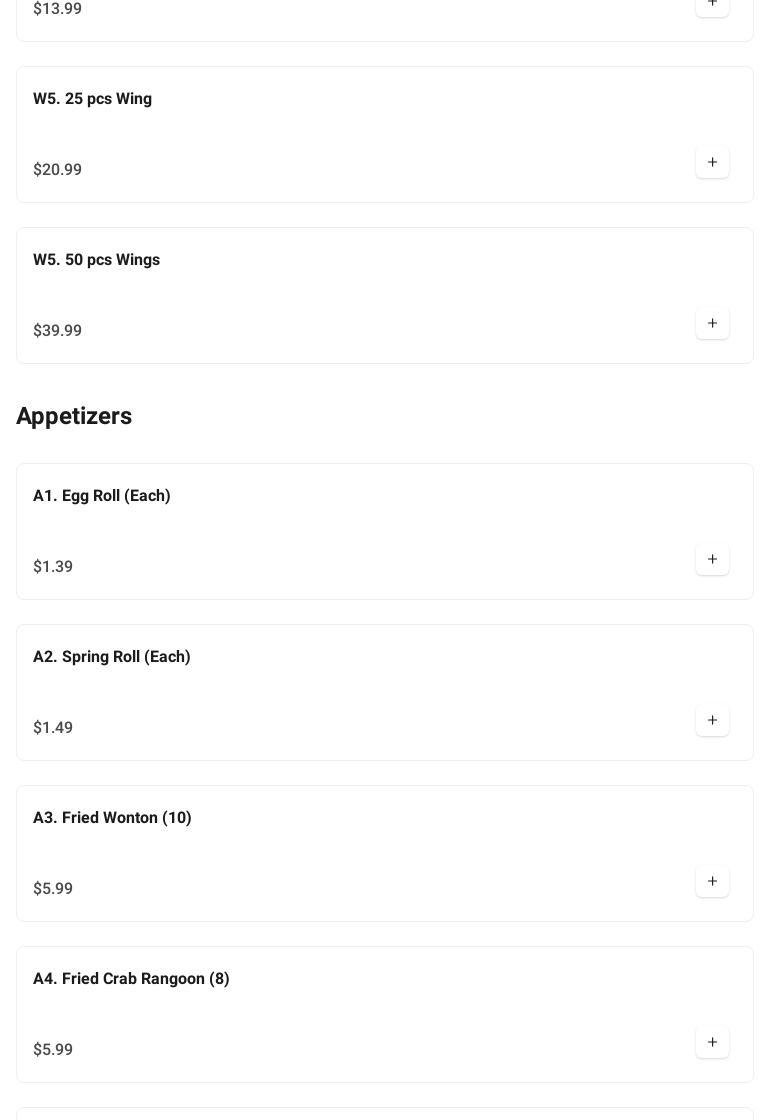Screen dimensions: 770x1120
Task: Open the A1. Egg Roll (Each) card
Action: (102, 496)
